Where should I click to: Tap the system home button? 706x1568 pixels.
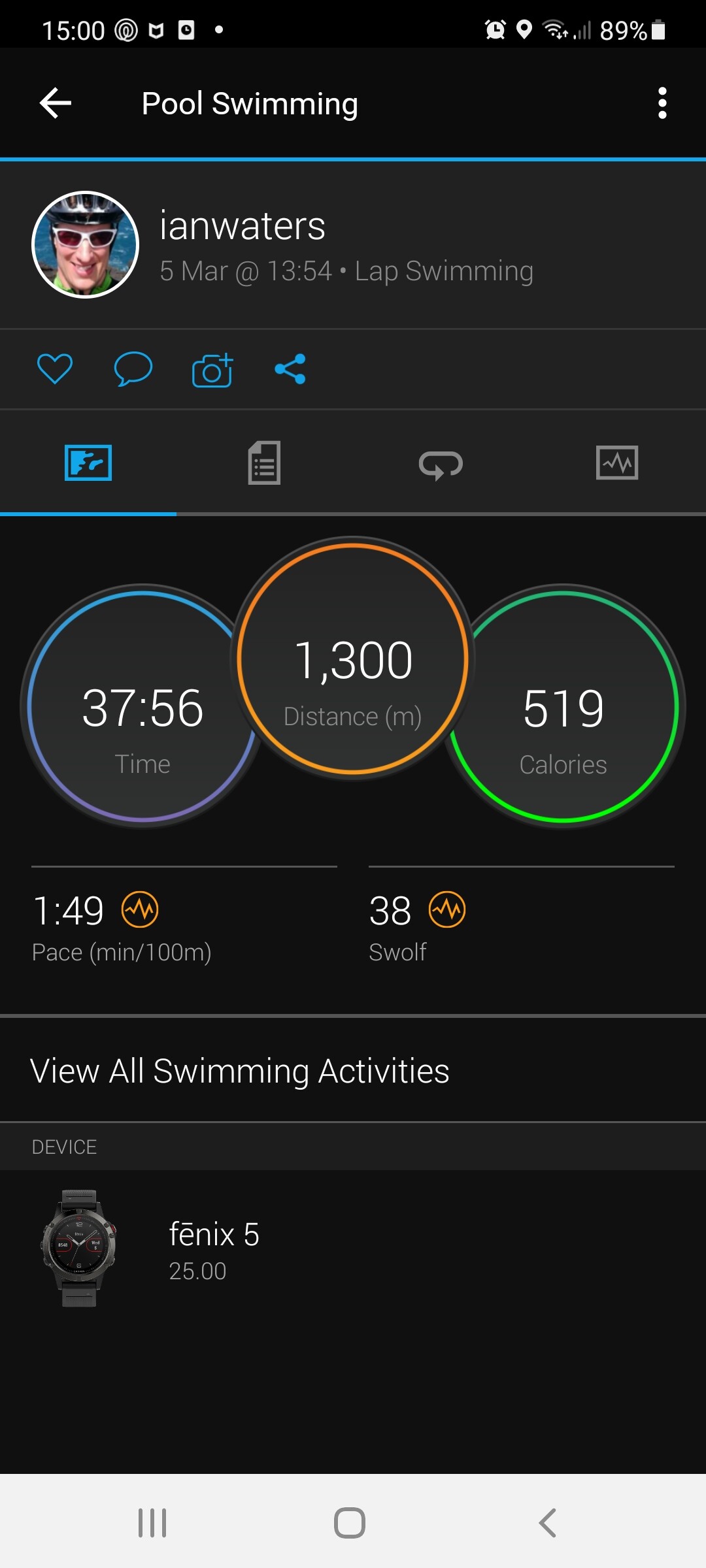[x=350, y=1523]
